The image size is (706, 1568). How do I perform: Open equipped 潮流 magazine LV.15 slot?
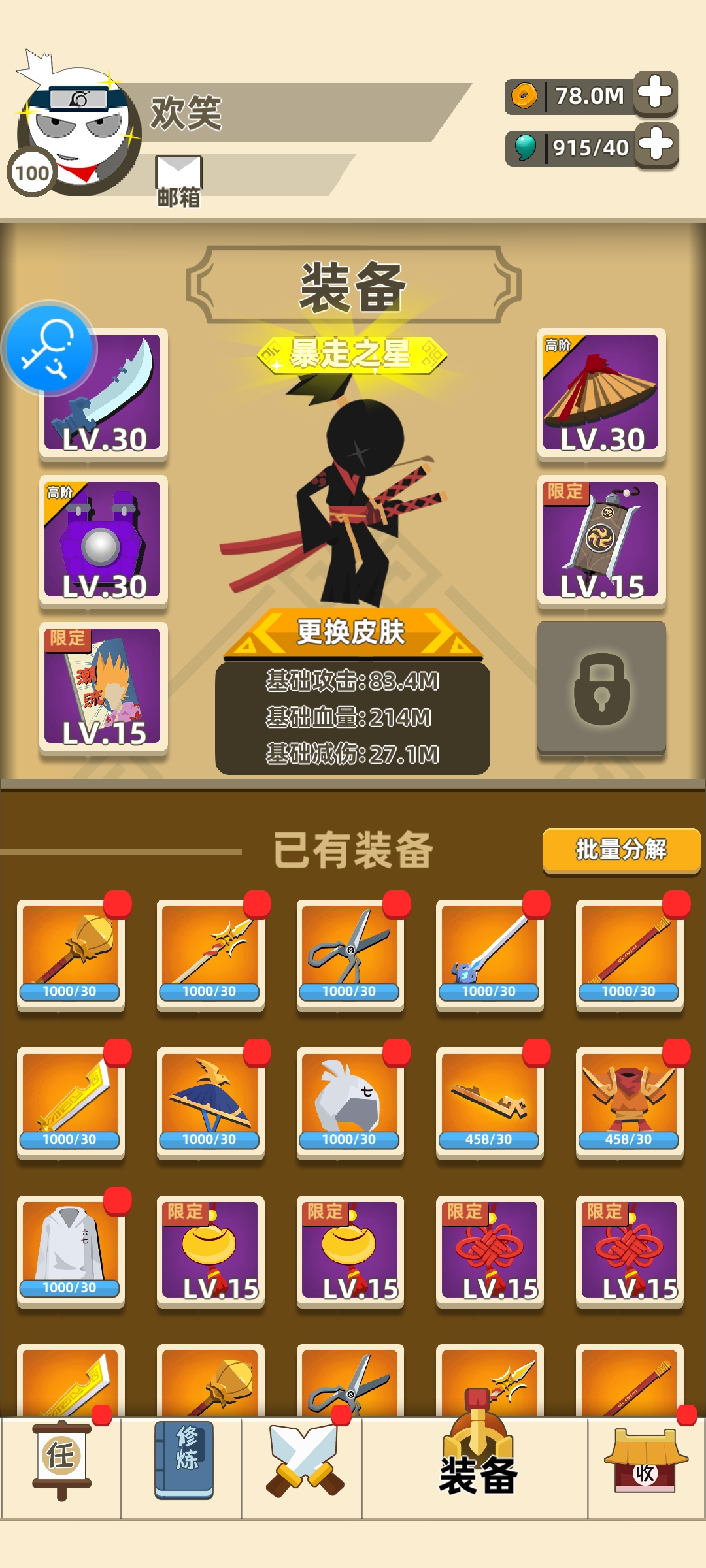coord(103,688)
